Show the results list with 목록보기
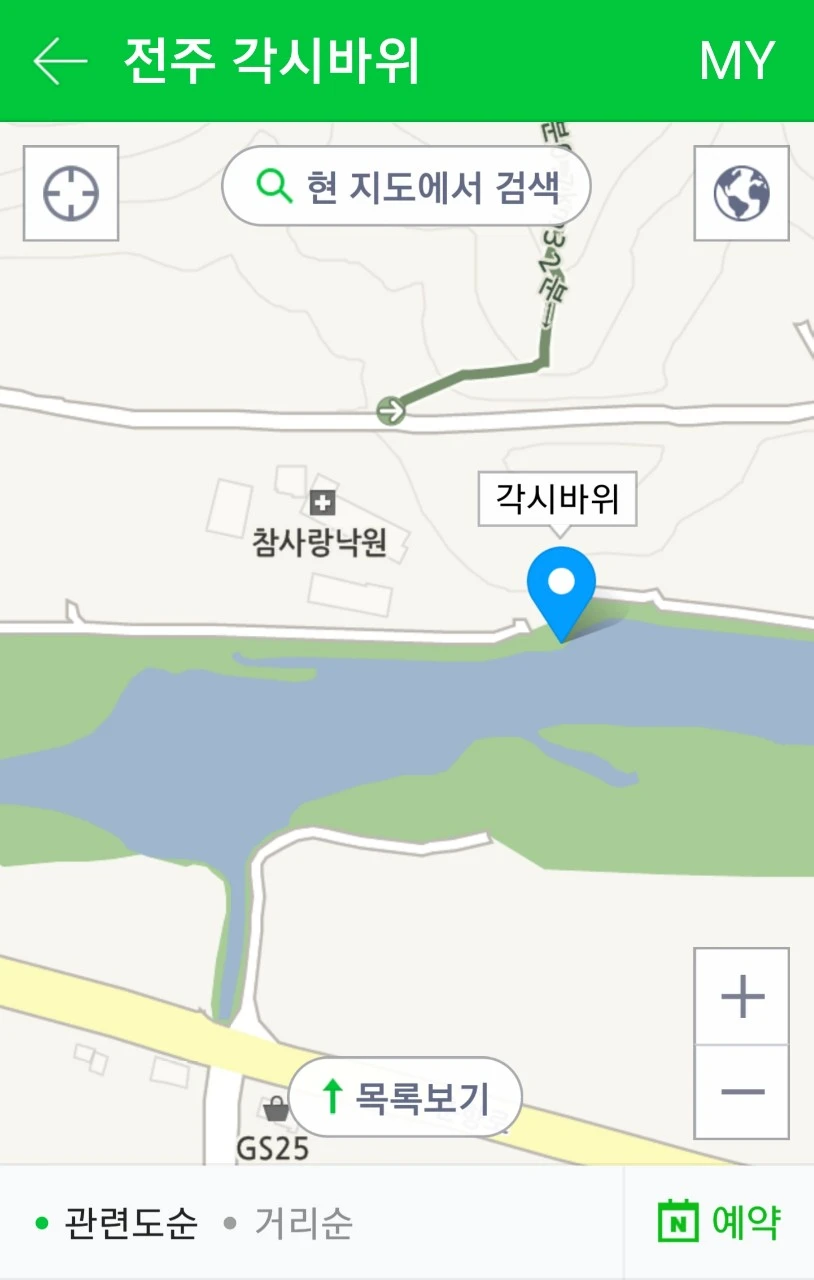Image resolution: width=814 pixels, height=1280 pixels. point(405,1097)
